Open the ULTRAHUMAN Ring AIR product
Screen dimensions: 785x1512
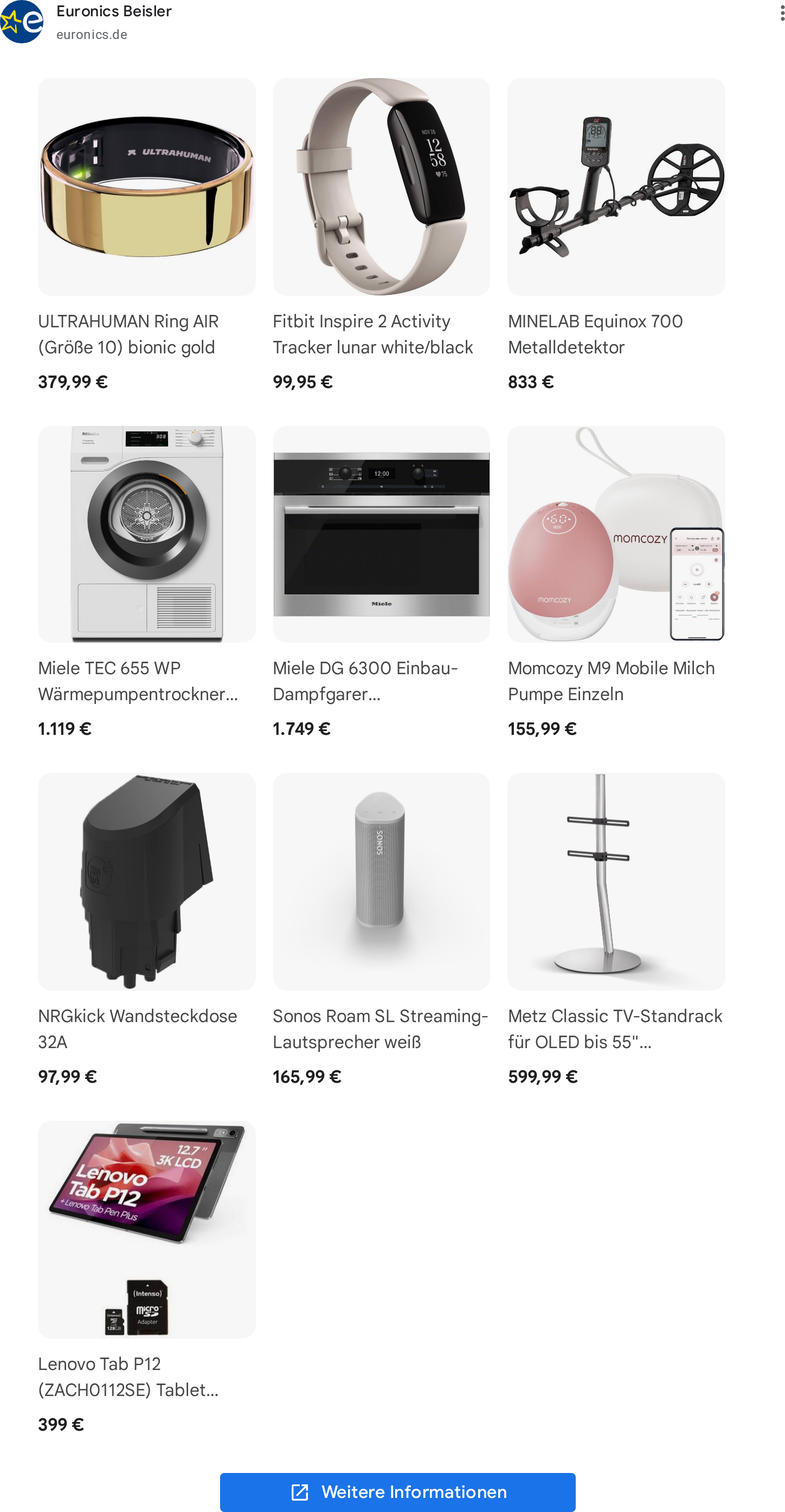coord(147,235)
